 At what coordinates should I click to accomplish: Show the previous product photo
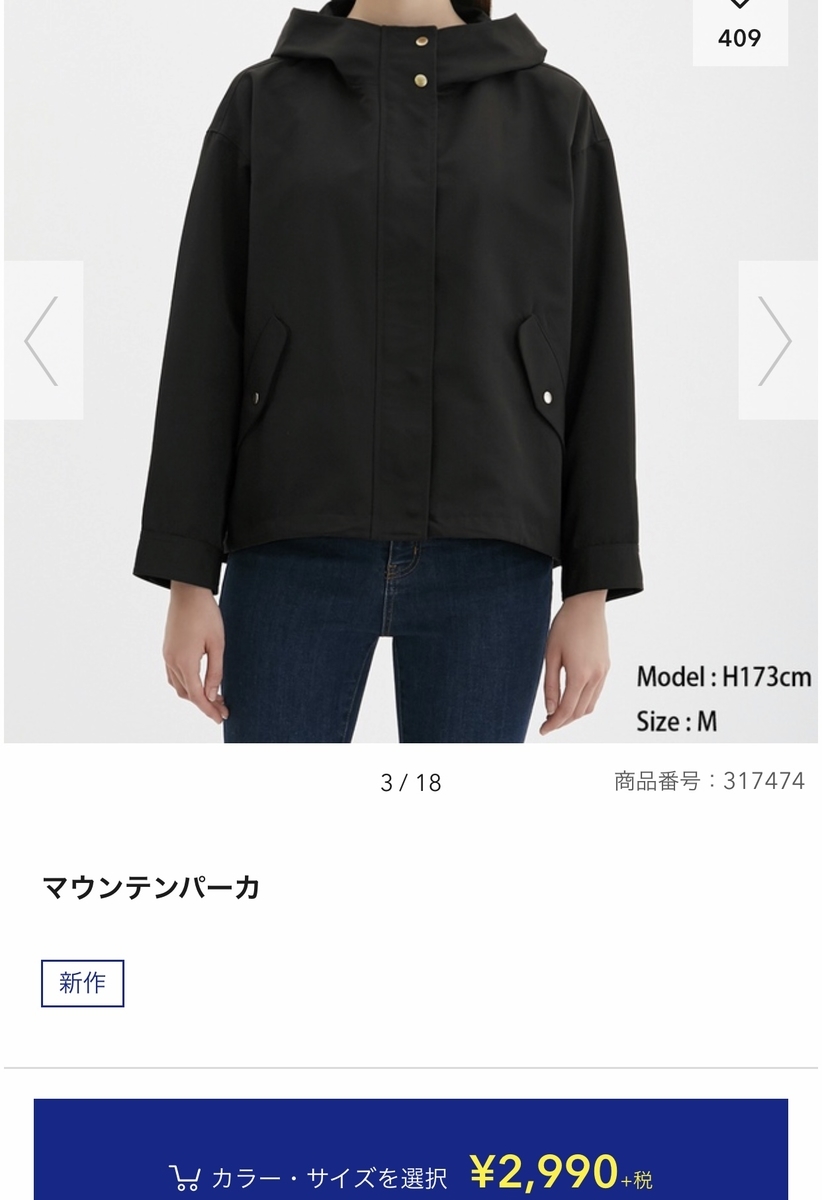tap(42, 340)
